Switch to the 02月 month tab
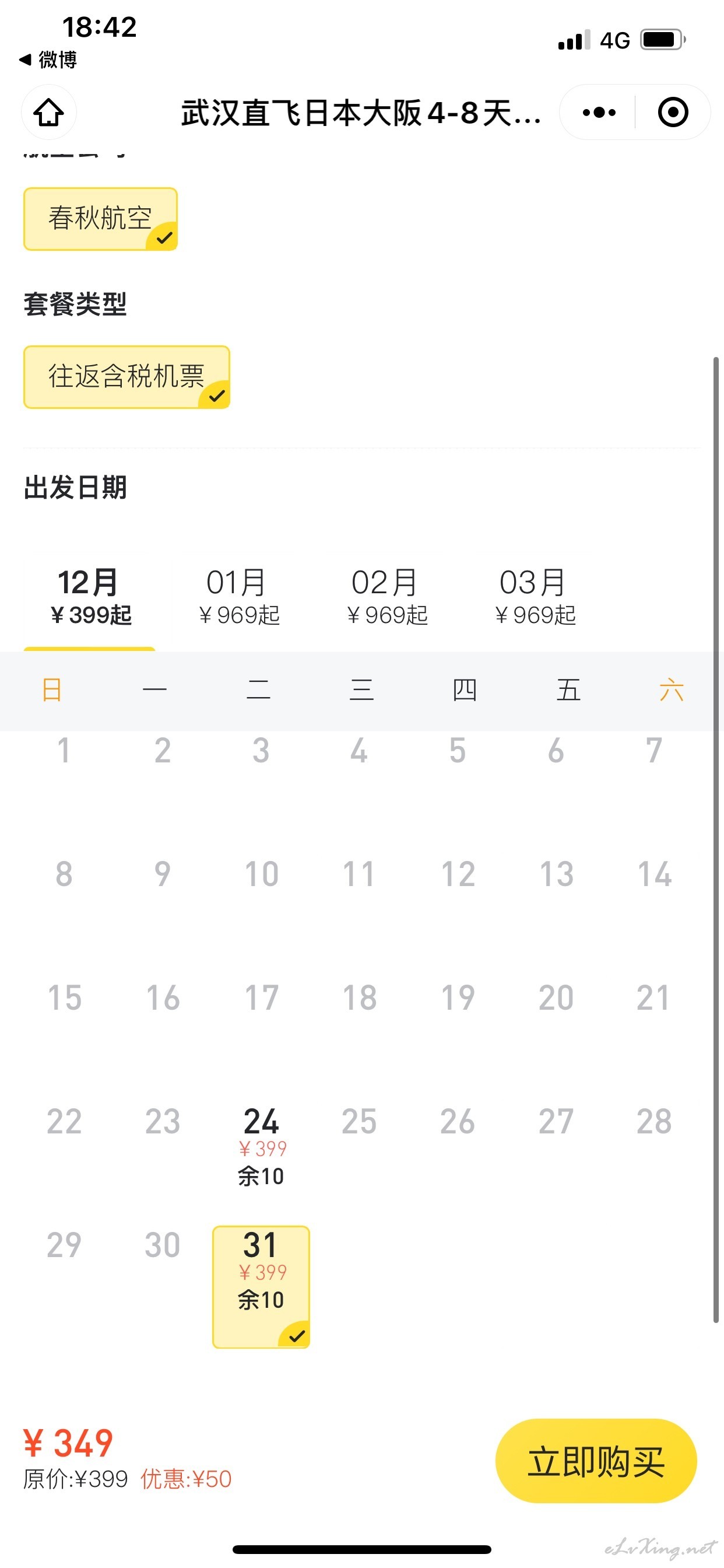The image size is (724, 1568). (386, 597)
